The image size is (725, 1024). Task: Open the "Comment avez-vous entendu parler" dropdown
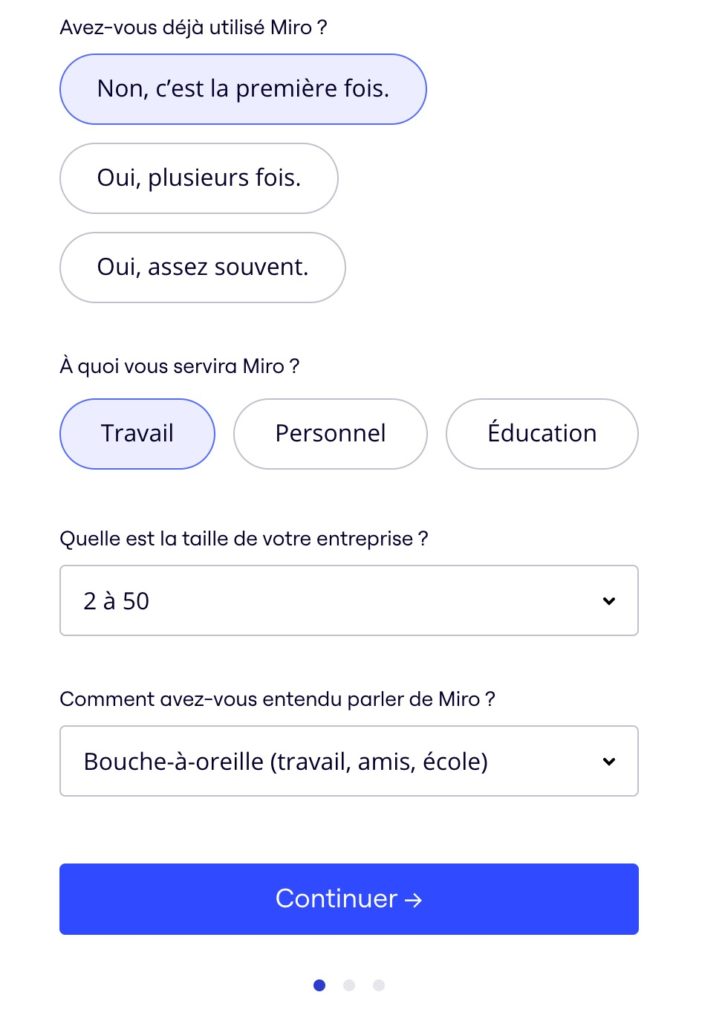(x=349, y=761)
